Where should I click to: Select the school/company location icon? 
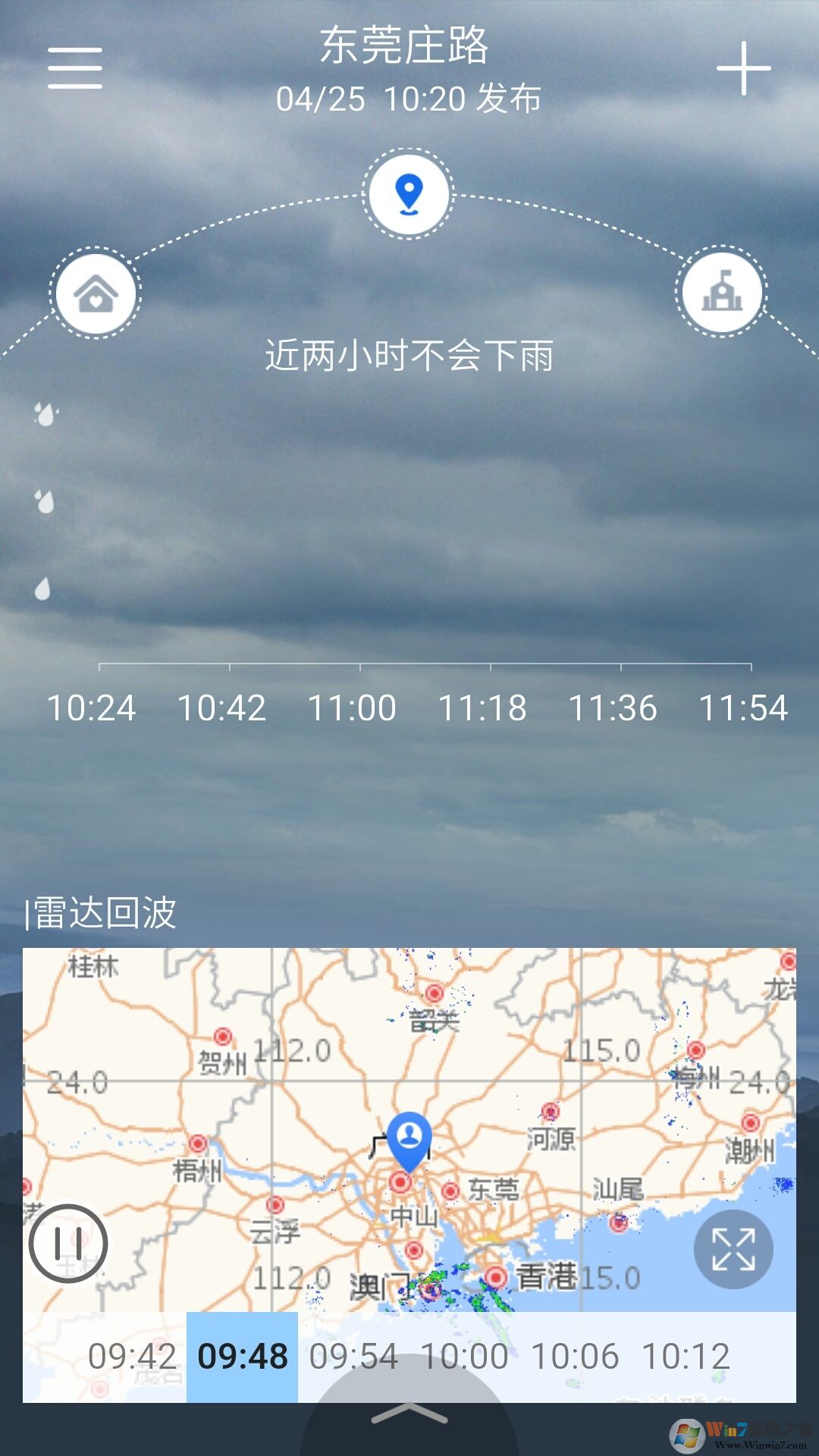click(x=724, y=292)
